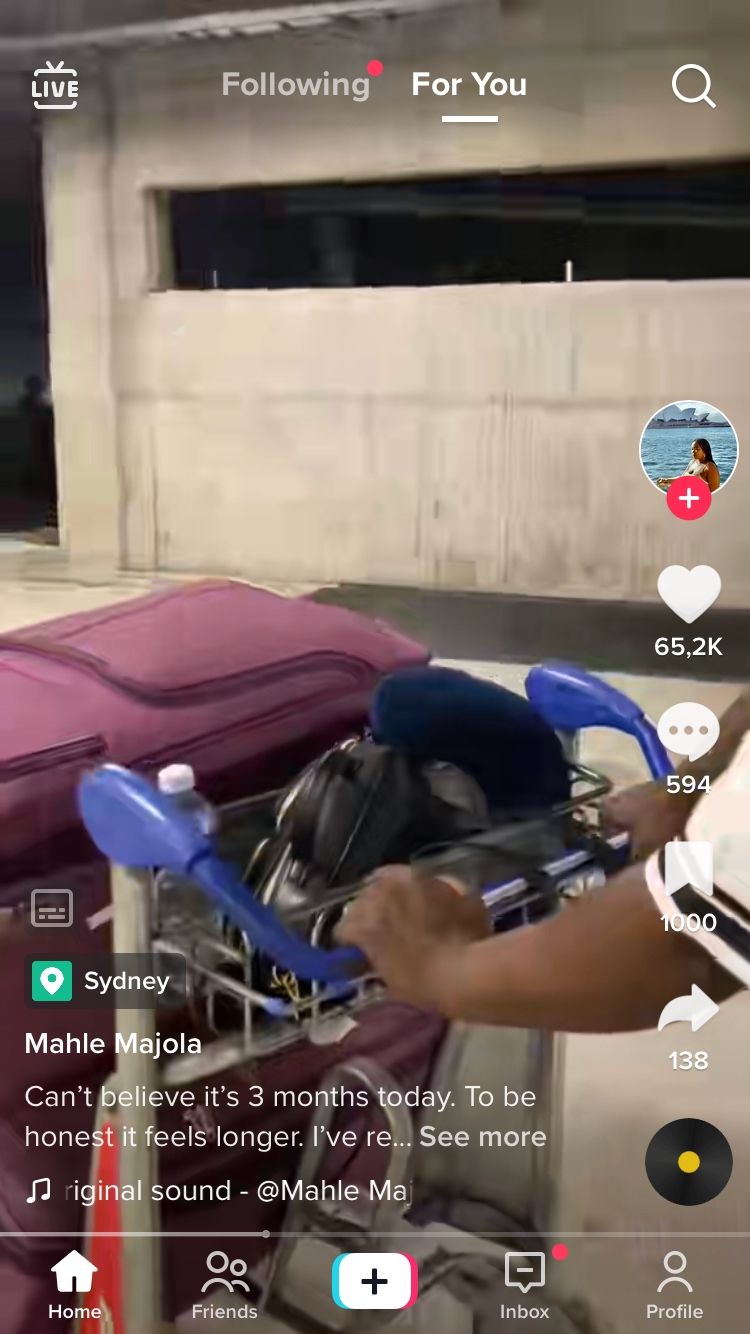
Task: Like this video with the heart
Action: pyautogui.click(x=689, y=595)
